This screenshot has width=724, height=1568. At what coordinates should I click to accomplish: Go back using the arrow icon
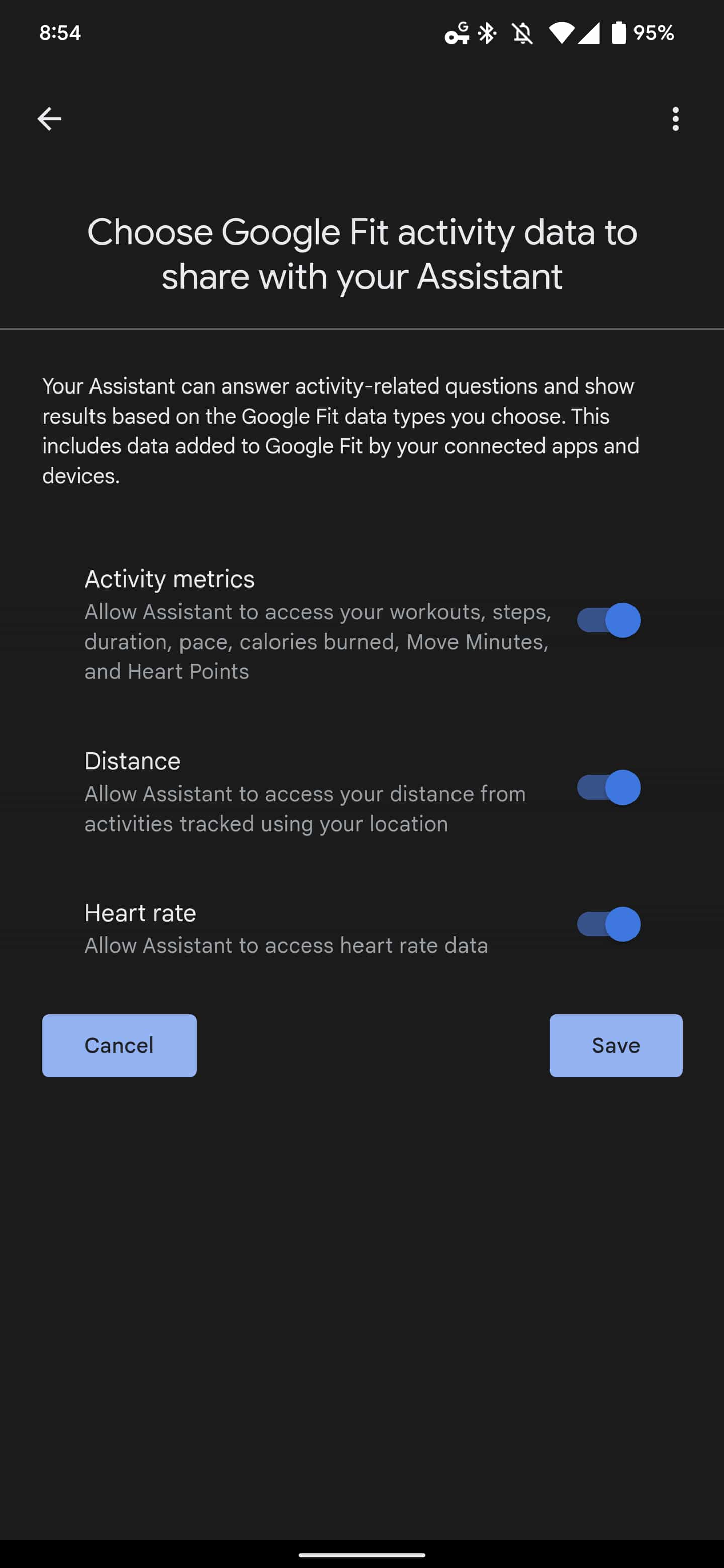pyautogui.click(x=49, y=119)
